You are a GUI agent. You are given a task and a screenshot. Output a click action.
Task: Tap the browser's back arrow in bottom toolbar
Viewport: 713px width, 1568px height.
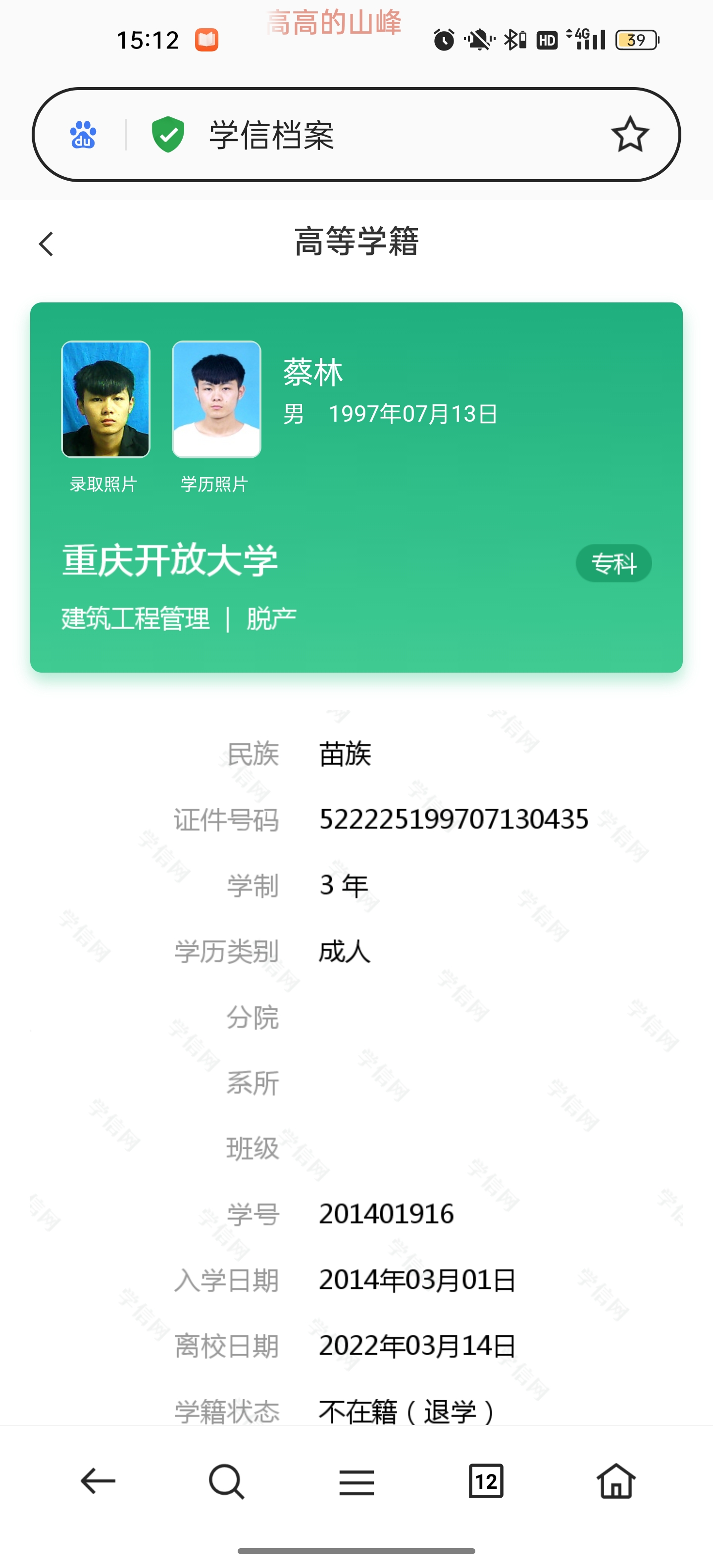pyautogui.click(x=98, y=1481)
